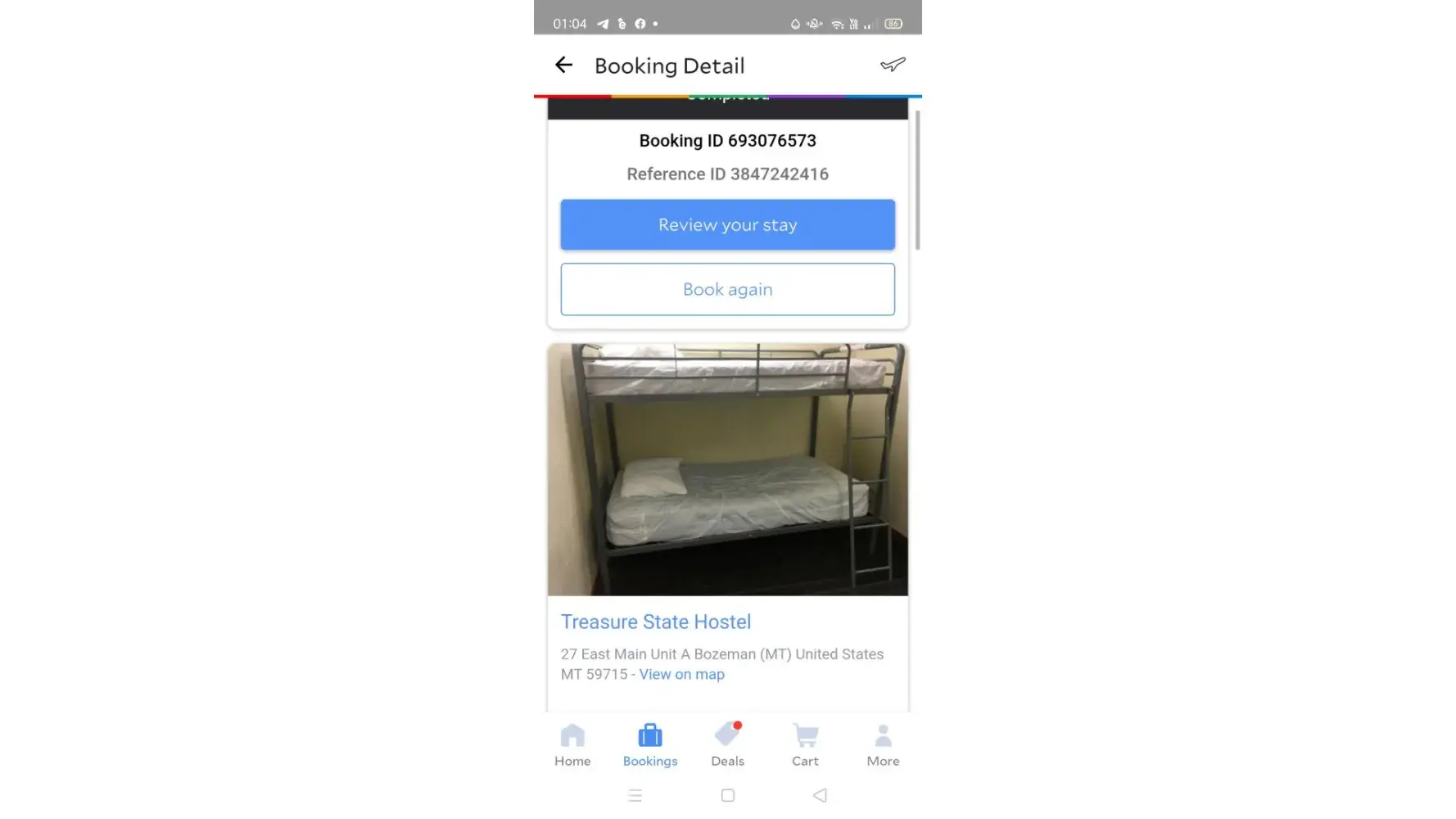
Task: Tap the system home button
Action: [727, 795]
